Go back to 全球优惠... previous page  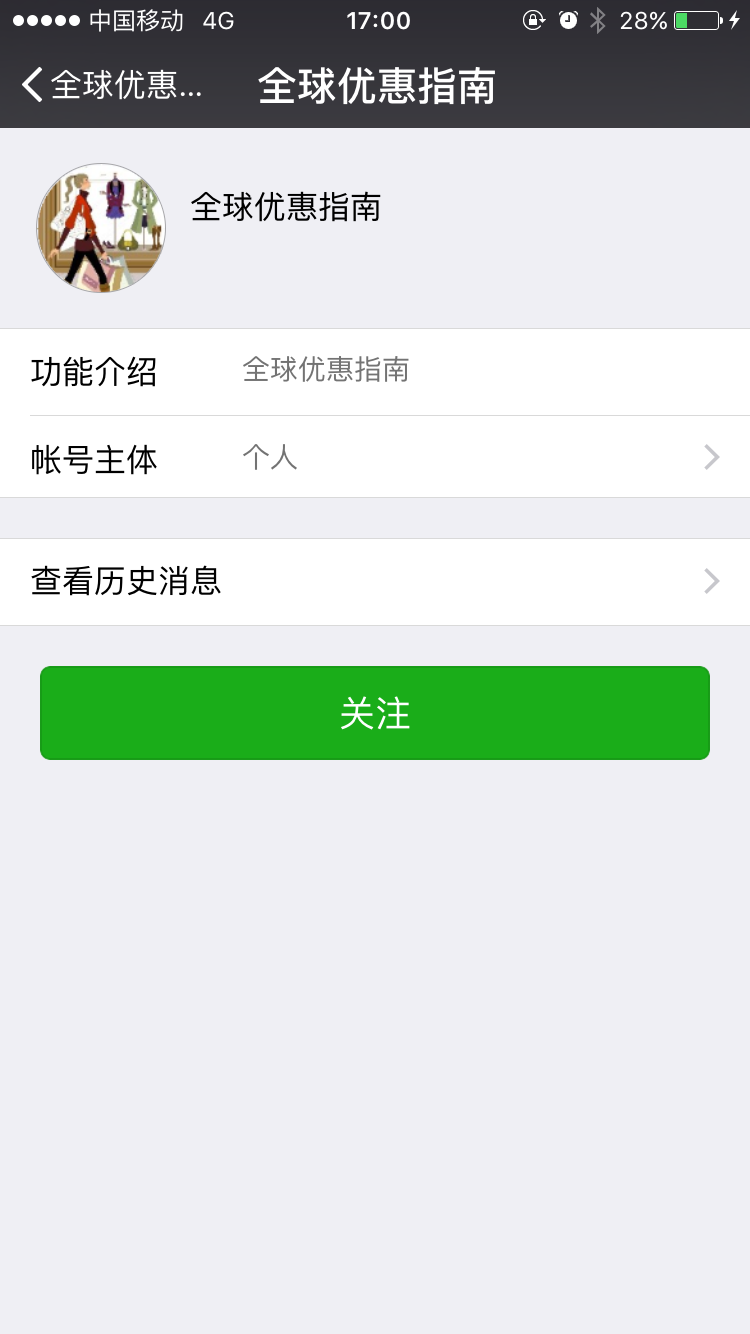pos(112,86)
